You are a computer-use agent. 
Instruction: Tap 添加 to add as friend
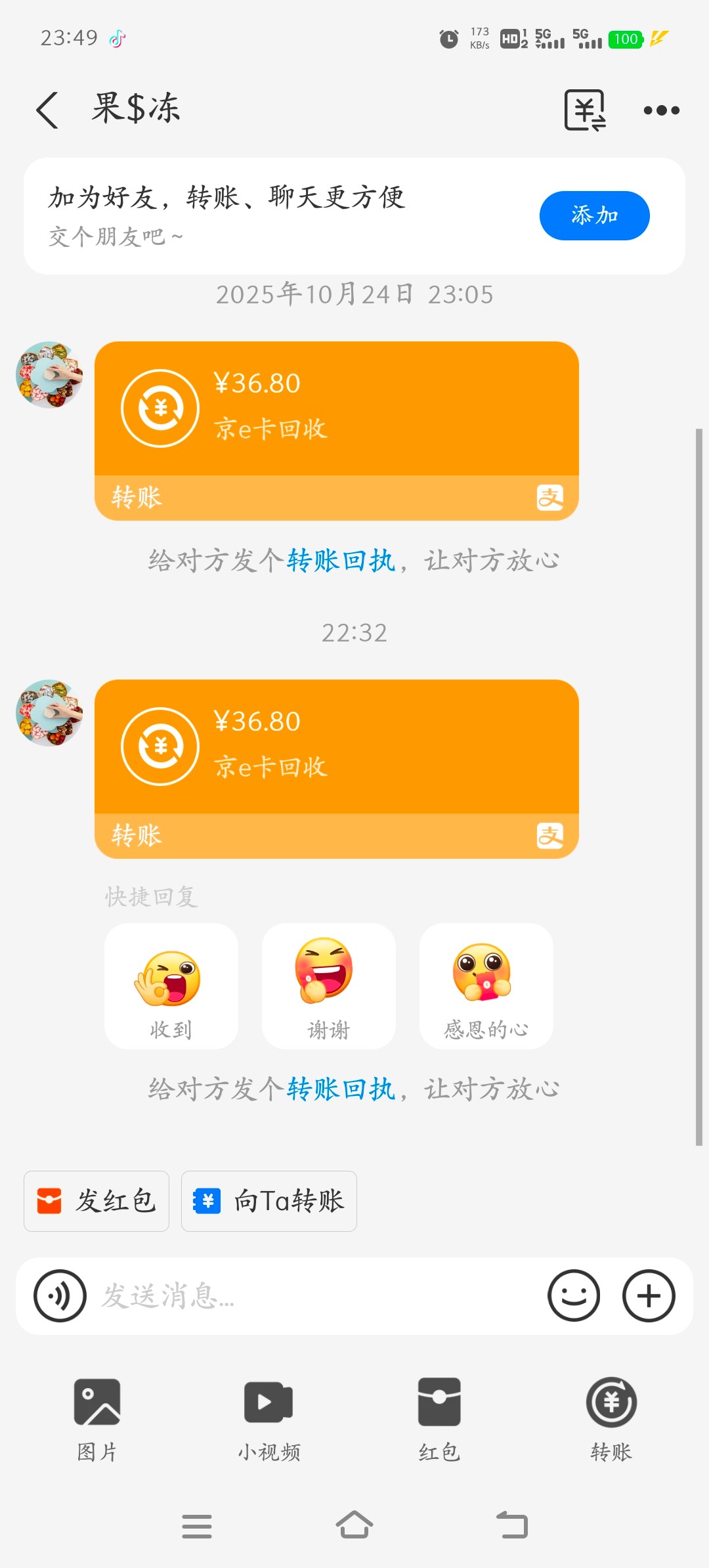pos(594,215)
